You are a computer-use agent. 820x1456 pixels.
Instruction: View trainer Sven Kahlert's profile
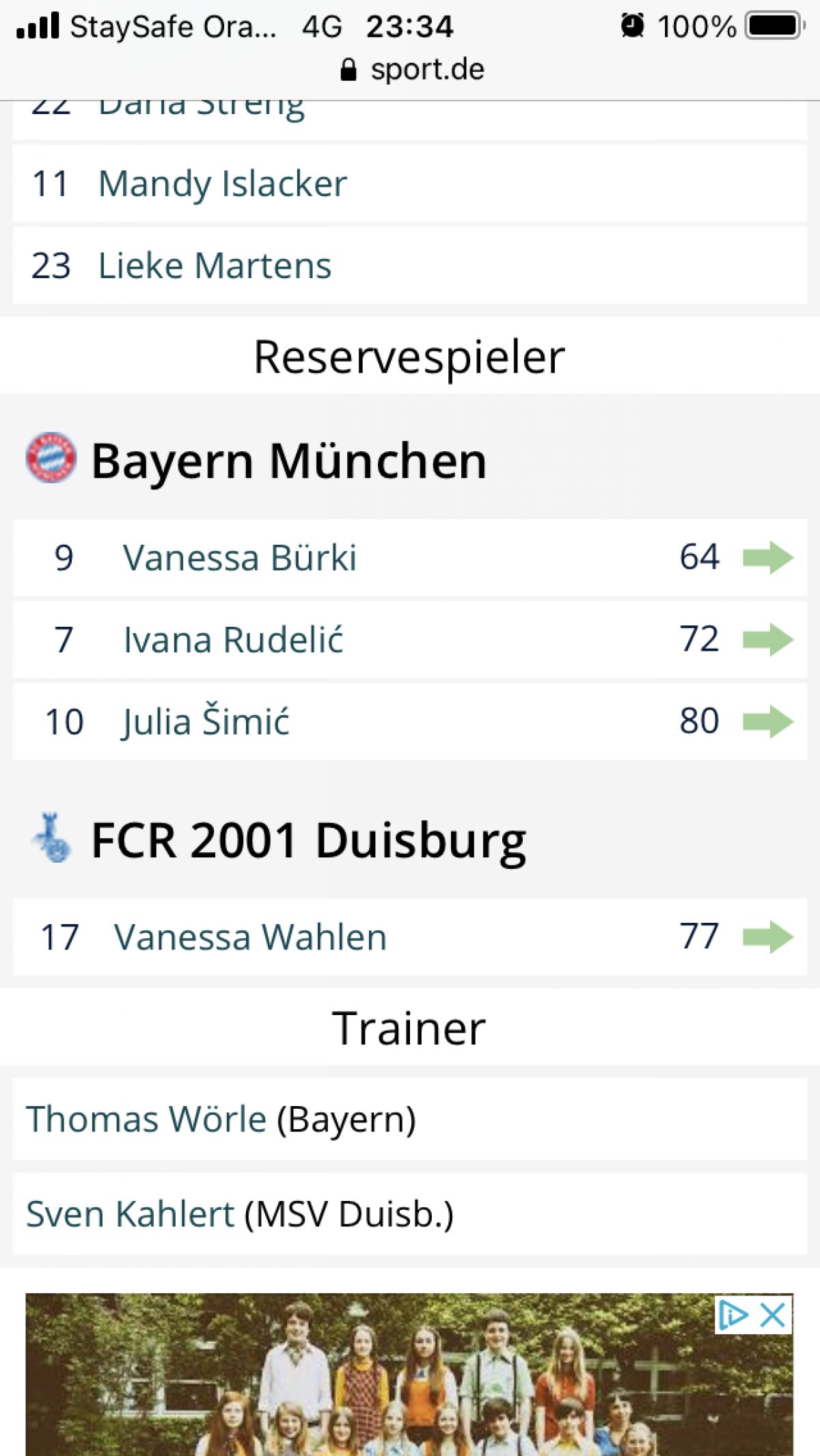pyautogui.click(x=130, y=1215)
